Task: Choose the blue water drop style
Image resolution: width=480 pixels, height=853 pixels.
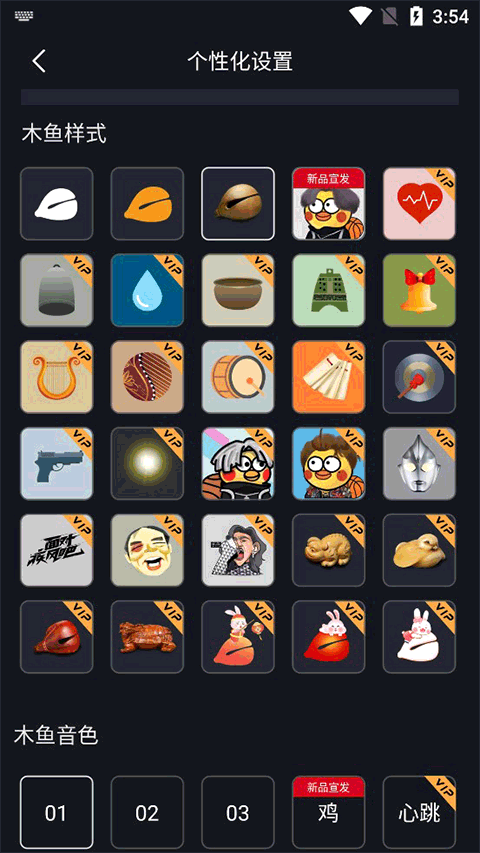Action: pos(147,290)
